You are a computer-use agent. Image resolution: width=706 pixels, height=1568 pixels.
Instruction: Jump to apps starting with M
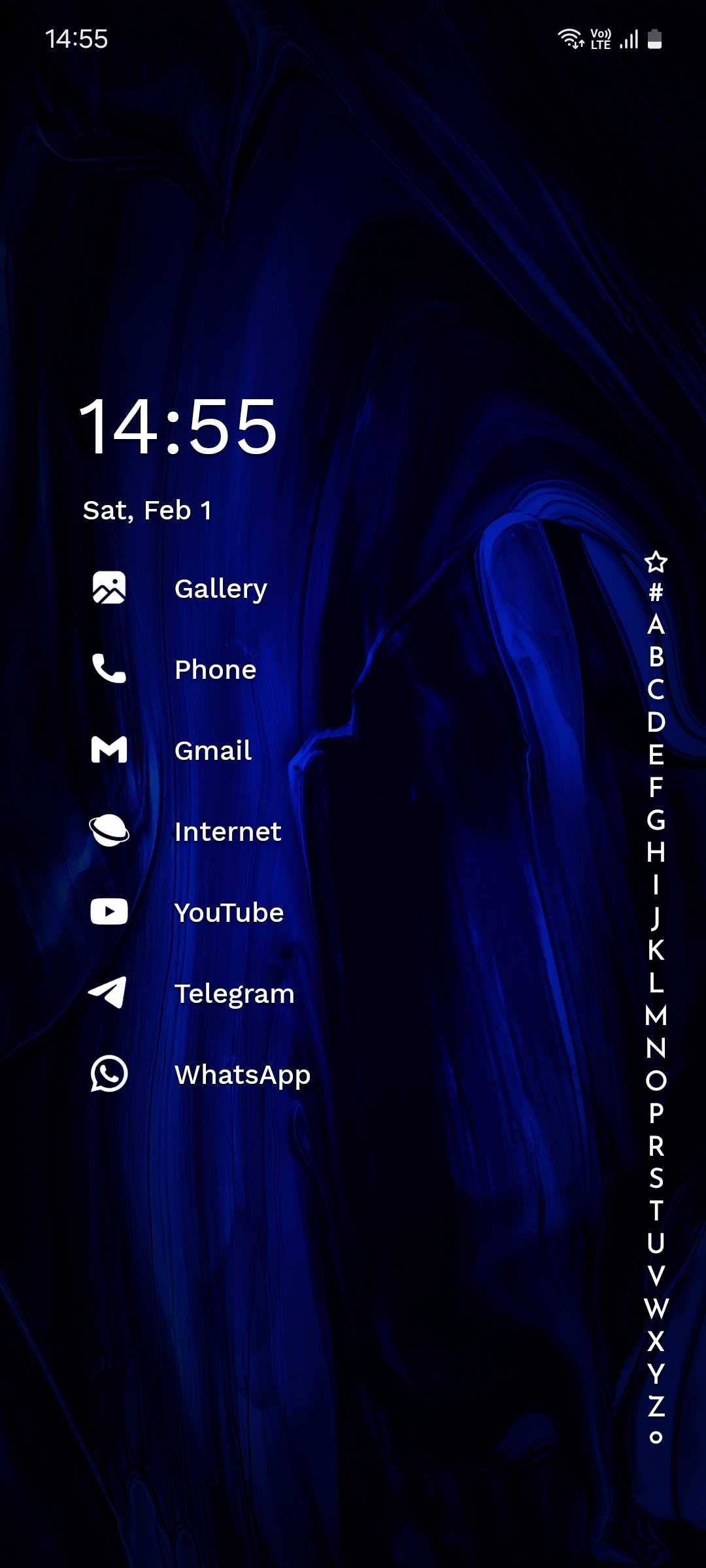click(656, 1015)
